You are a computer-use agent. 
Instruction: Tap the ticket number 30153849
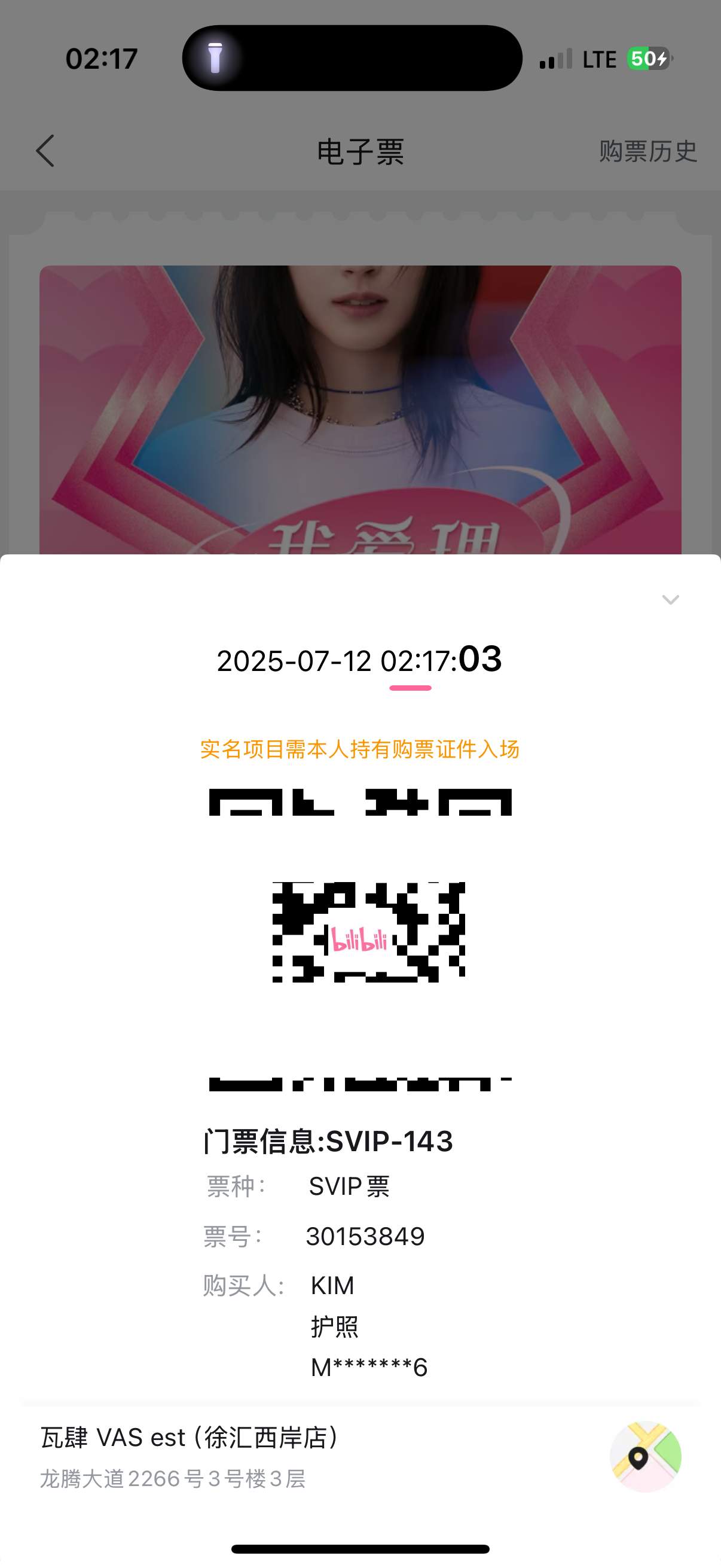365,1236
